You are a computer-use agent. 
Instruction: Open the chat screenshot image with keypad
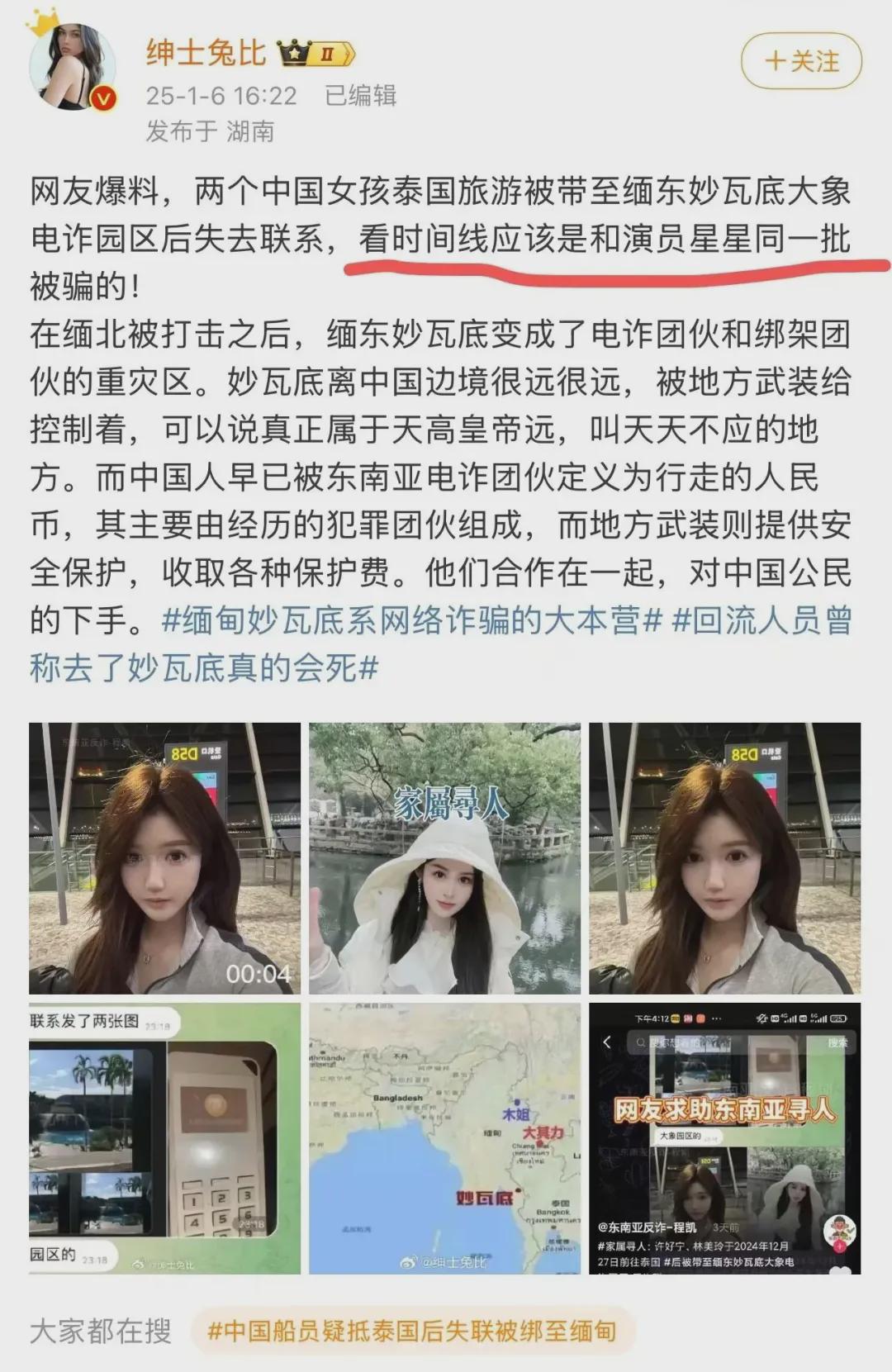coord(164,1138)
